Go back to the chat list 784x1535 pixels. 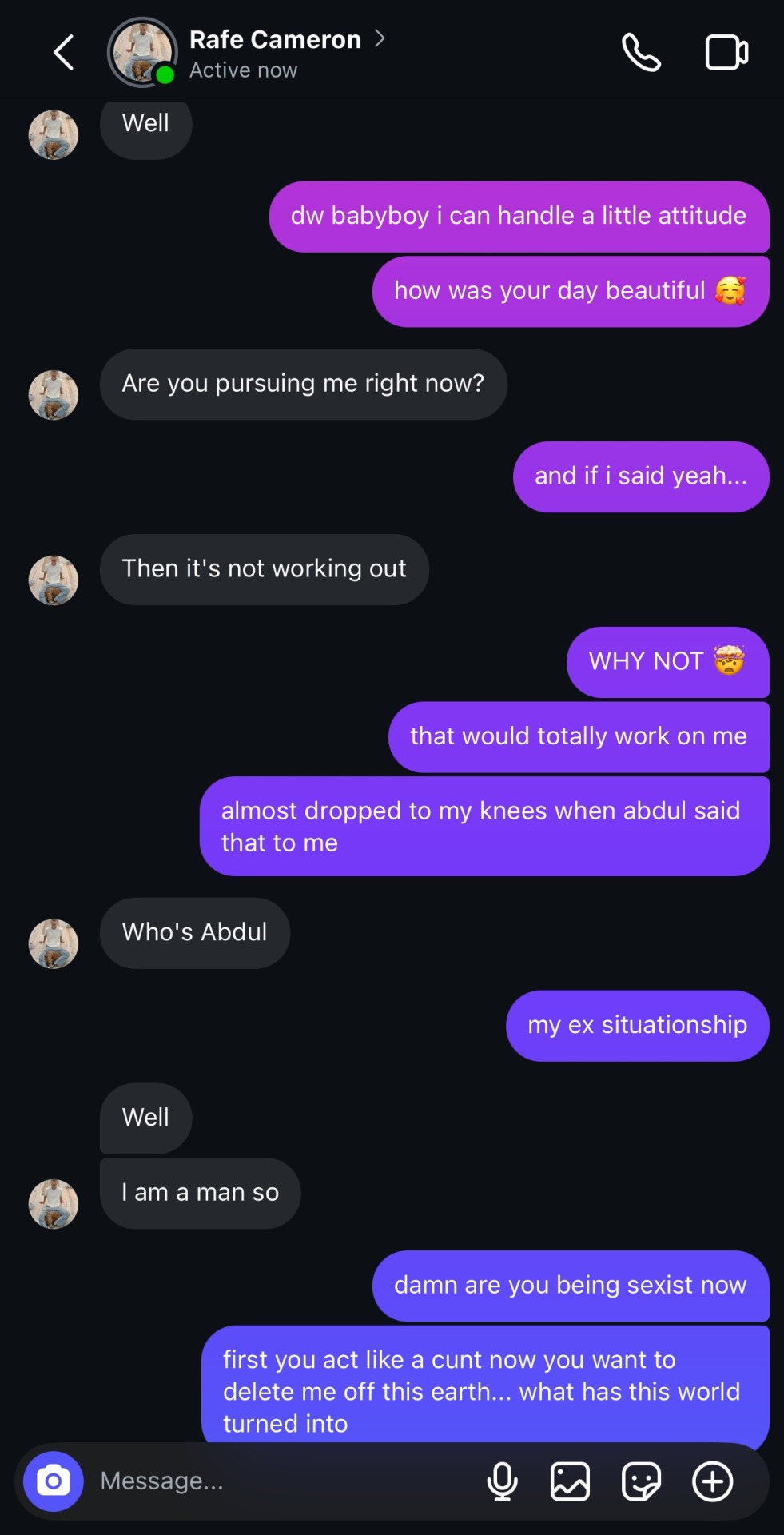pyautogui.click(x=63, y=53)
